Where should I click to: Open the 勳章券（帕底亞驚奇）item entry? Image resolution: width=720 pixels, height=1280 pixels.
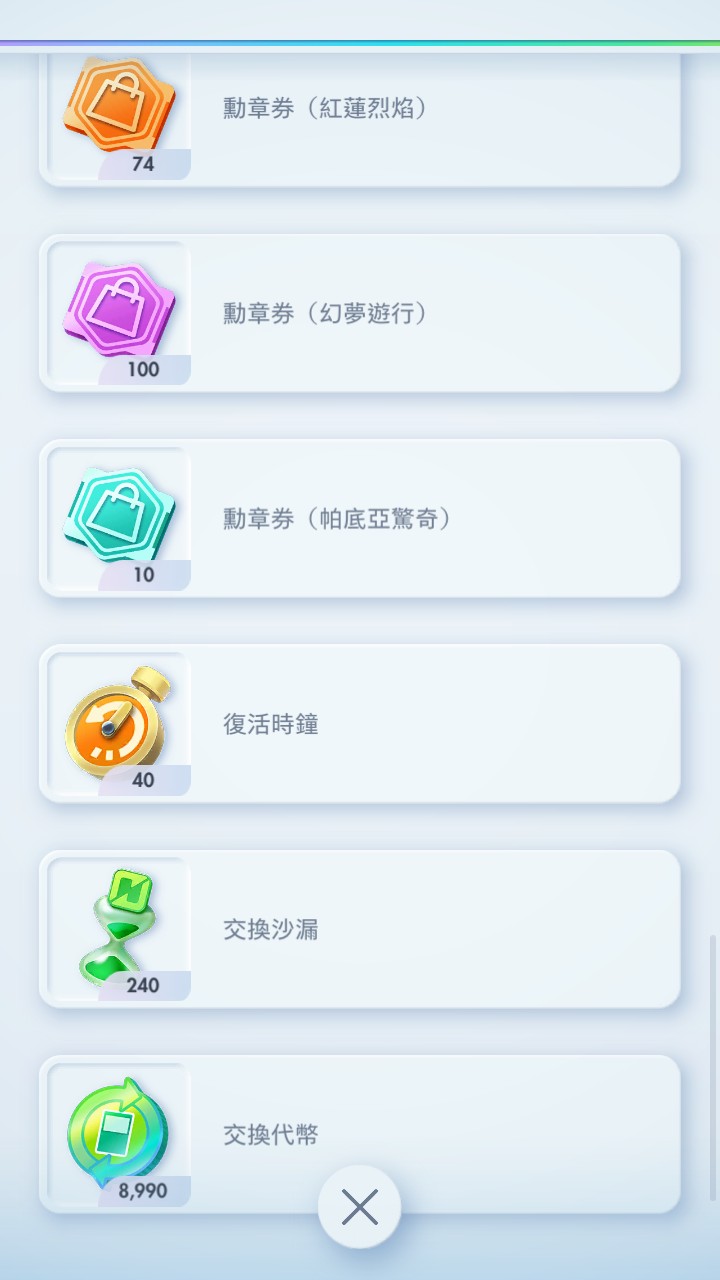pos(400,518)
